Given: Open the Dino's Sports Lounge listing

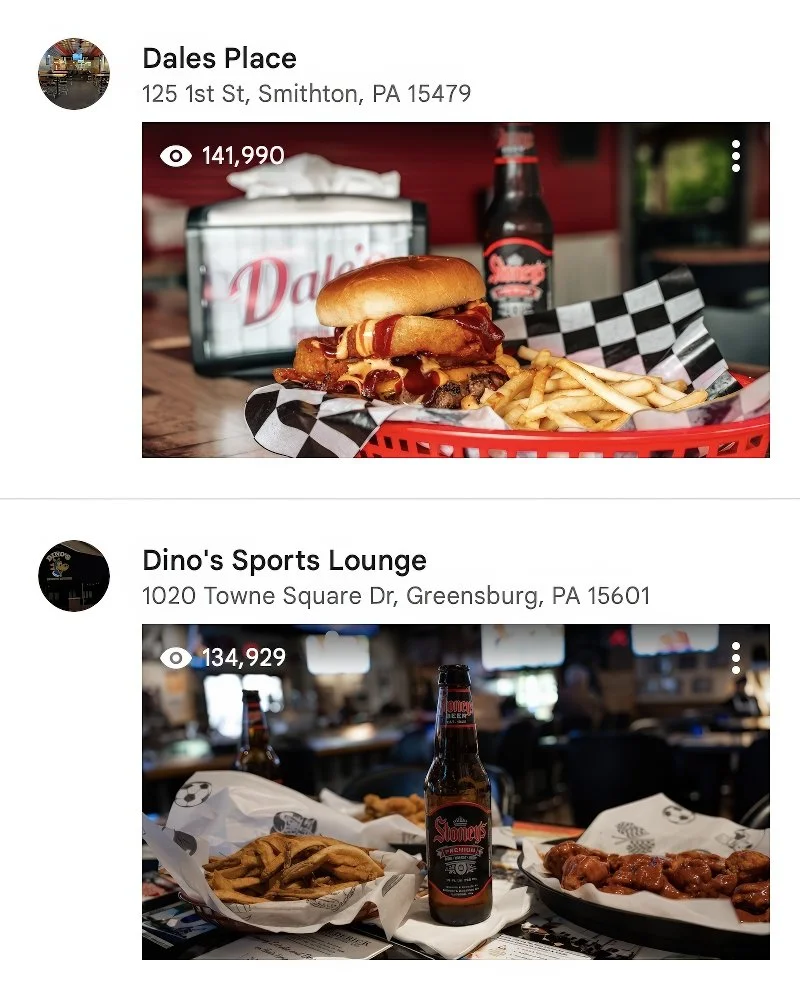Looking at the screenshot, I should coord(284,560).
